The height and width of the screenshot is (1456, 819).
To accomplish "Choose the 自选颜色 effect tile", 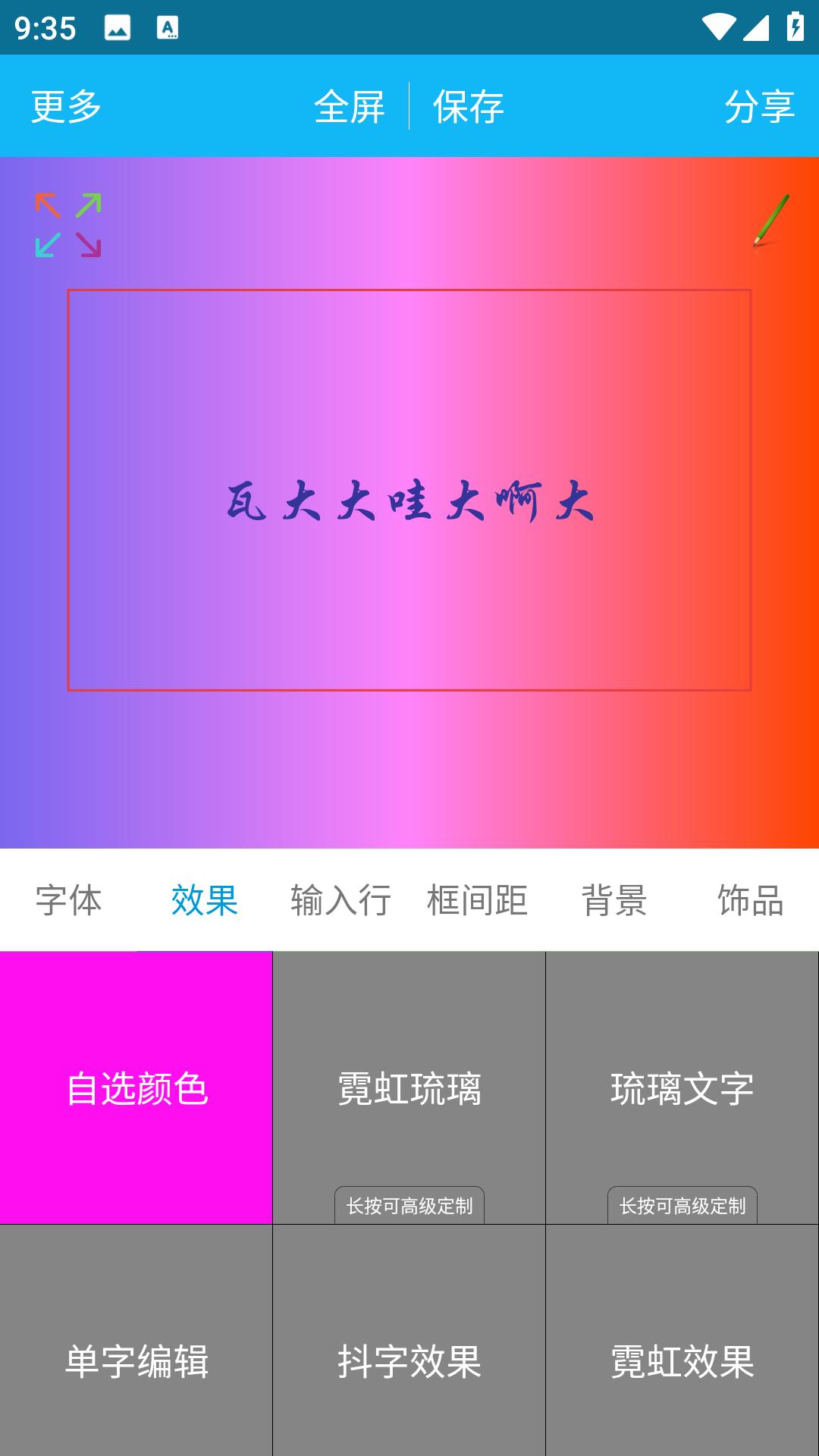I will pos(136,1087).
